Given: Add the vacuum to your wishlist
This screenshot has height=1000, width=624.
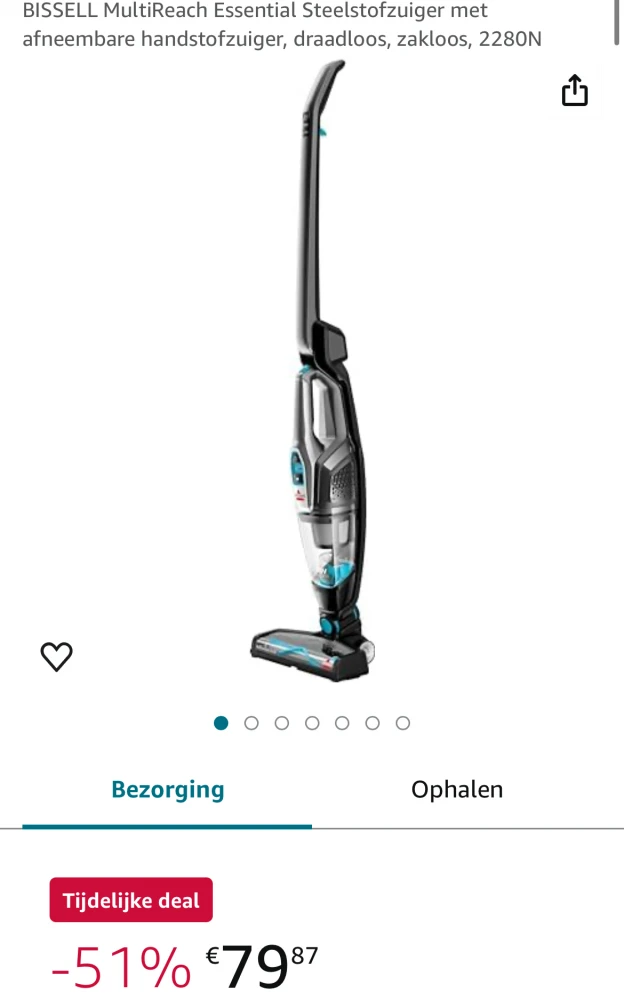Looking at the screenshot, I should 57,656.
